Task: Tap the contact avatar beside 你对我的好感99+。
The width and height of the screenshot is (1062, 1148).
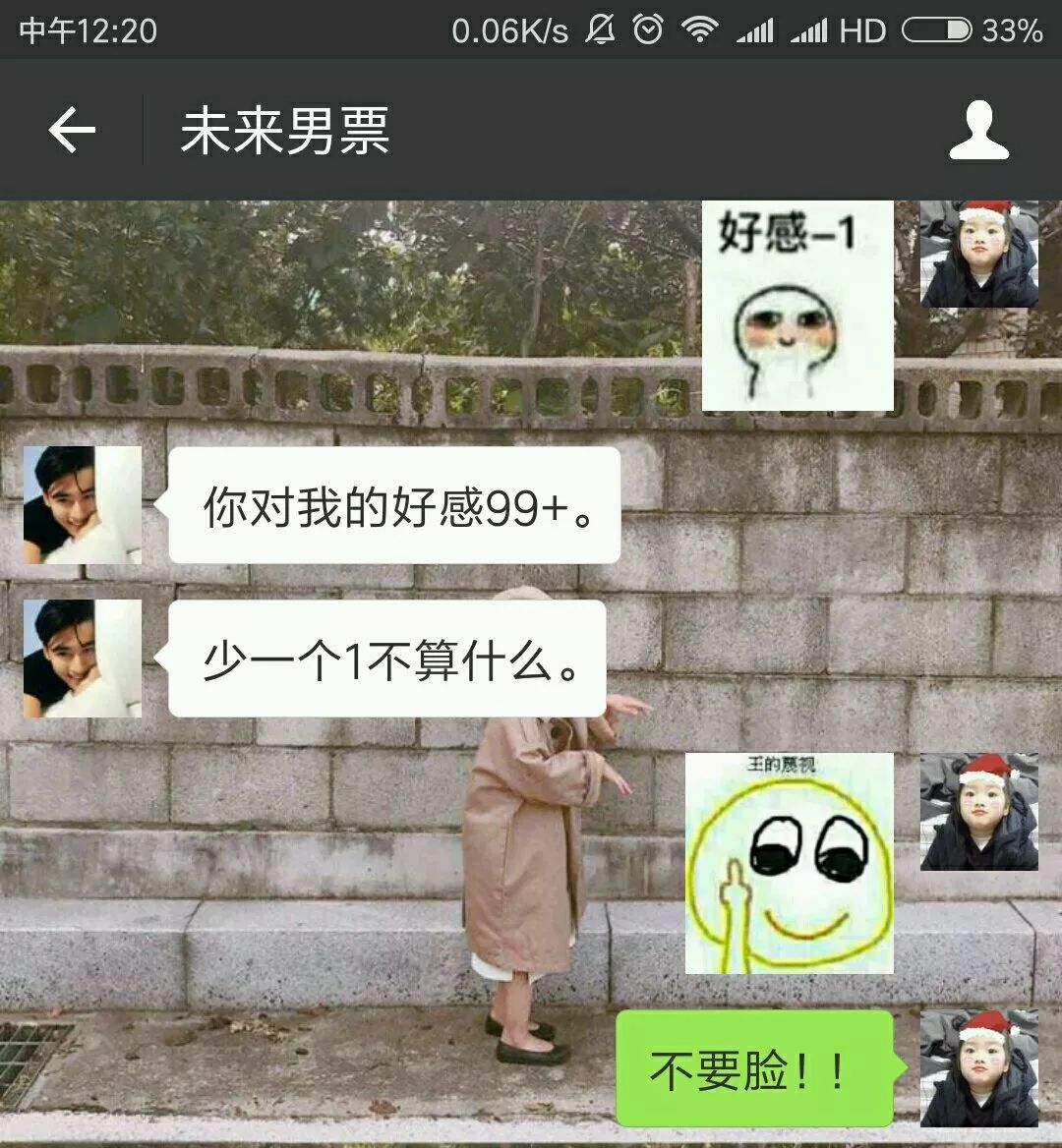Action: pos(83,505)
